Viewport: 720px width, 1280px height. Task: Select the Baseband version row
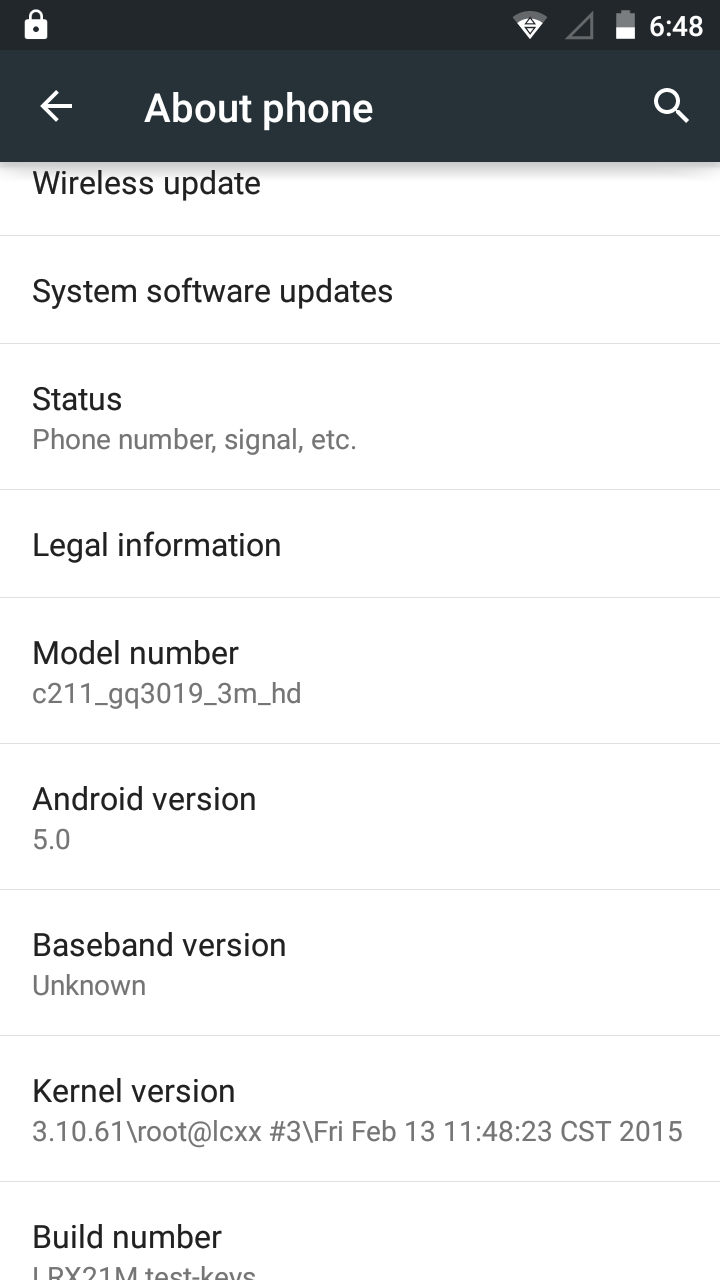click(360, 963)
